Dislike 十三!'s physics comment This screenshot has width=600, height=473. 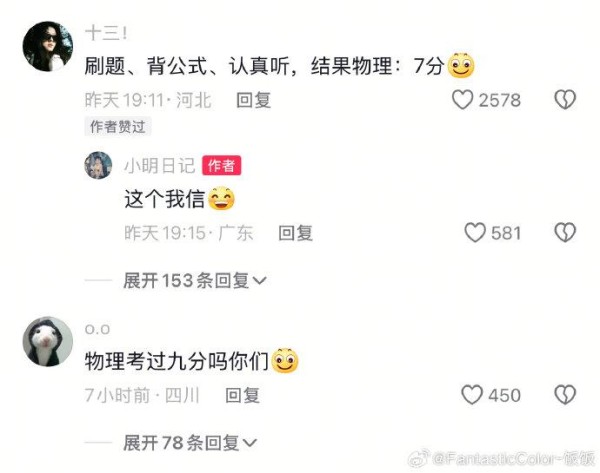point(565,100)
